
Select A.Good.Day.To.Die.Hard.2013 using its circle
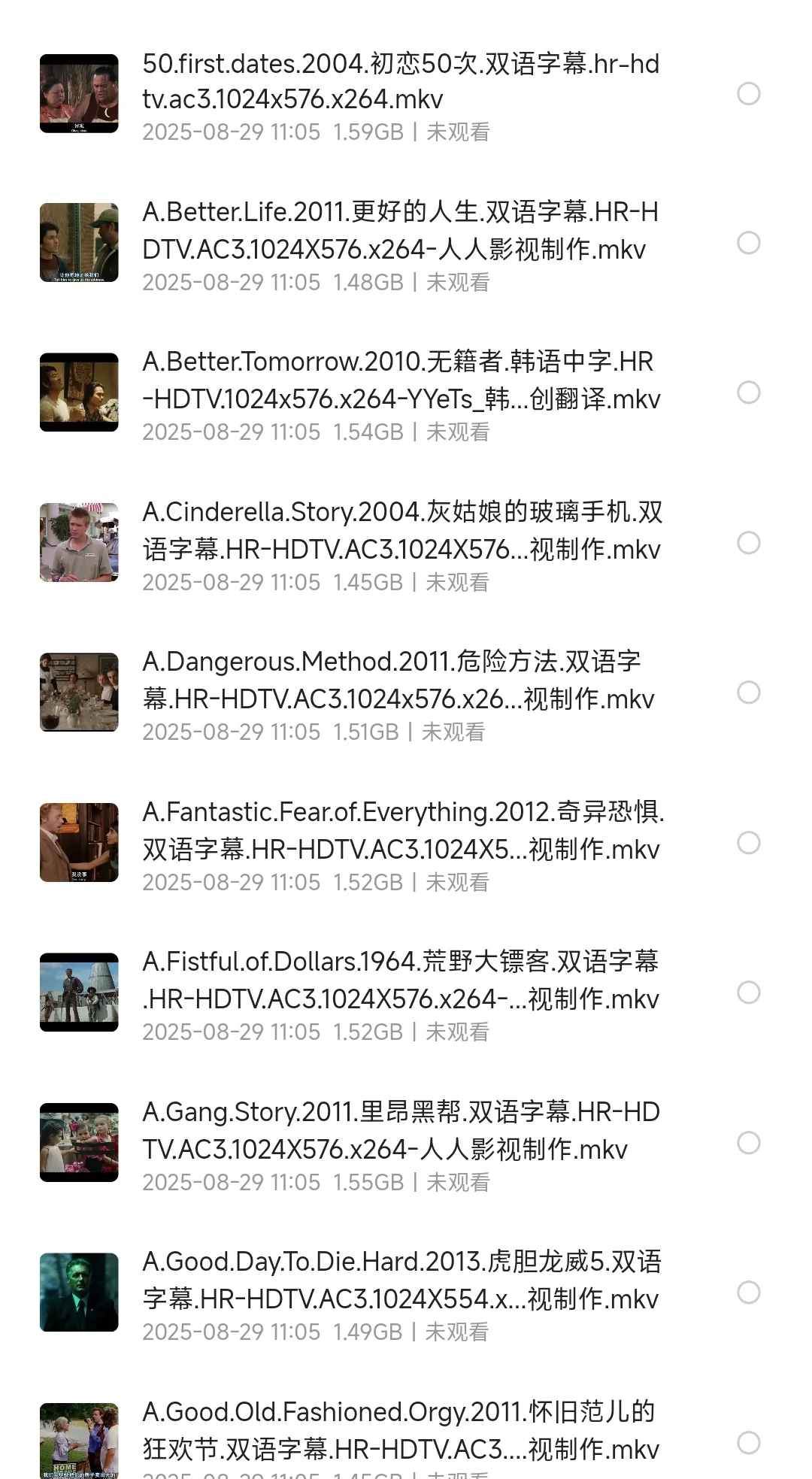[x=748, y=1293]
